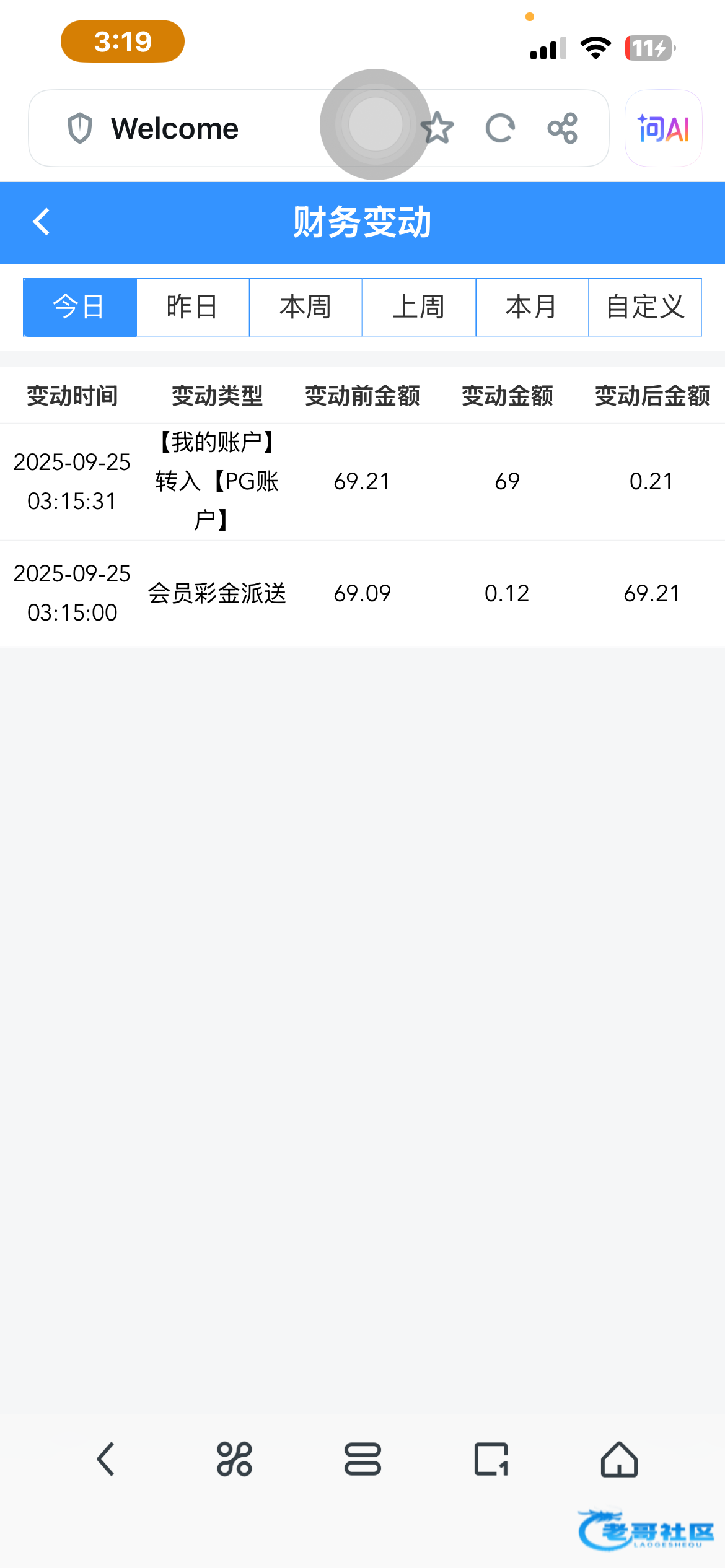Open the 自定义 date range tab
Screen dimensions: 725x1568
tap(645, 307)
